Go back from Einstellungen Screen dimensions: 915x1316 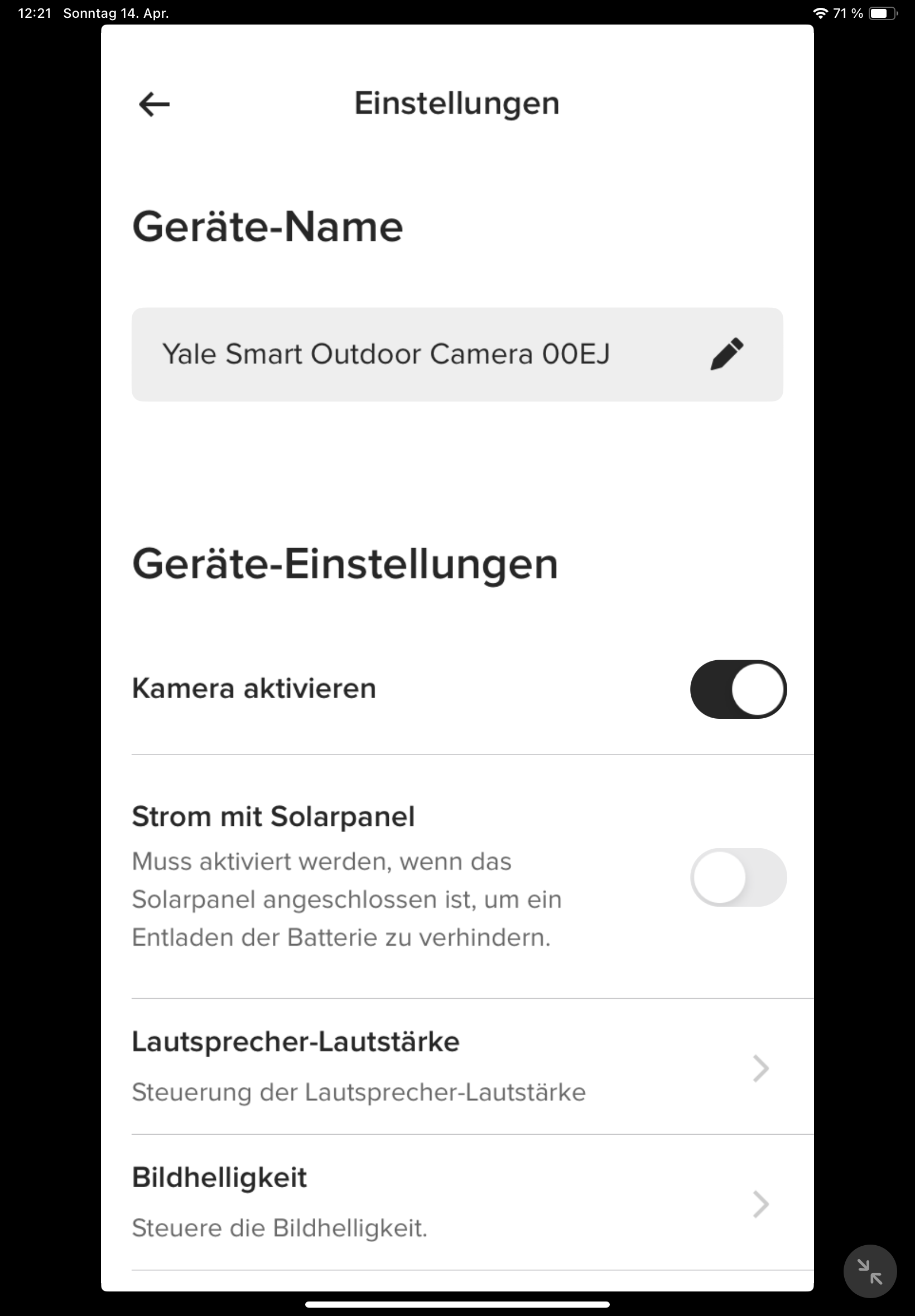coord(154,104)
